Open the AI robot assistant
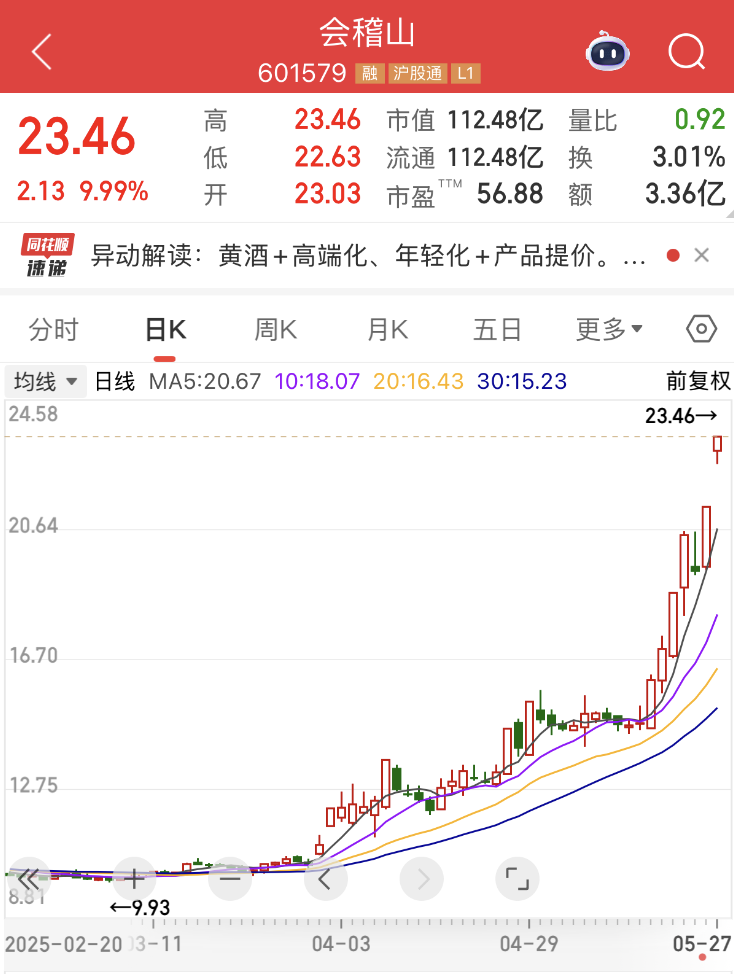734x974 pixels. 604,51
